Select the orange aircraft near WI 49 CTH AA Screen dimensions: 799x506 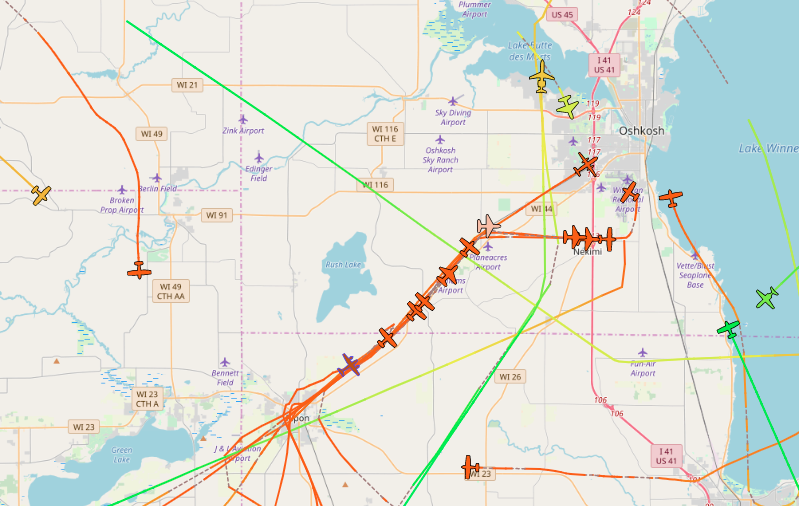click(x=140, y=270)
